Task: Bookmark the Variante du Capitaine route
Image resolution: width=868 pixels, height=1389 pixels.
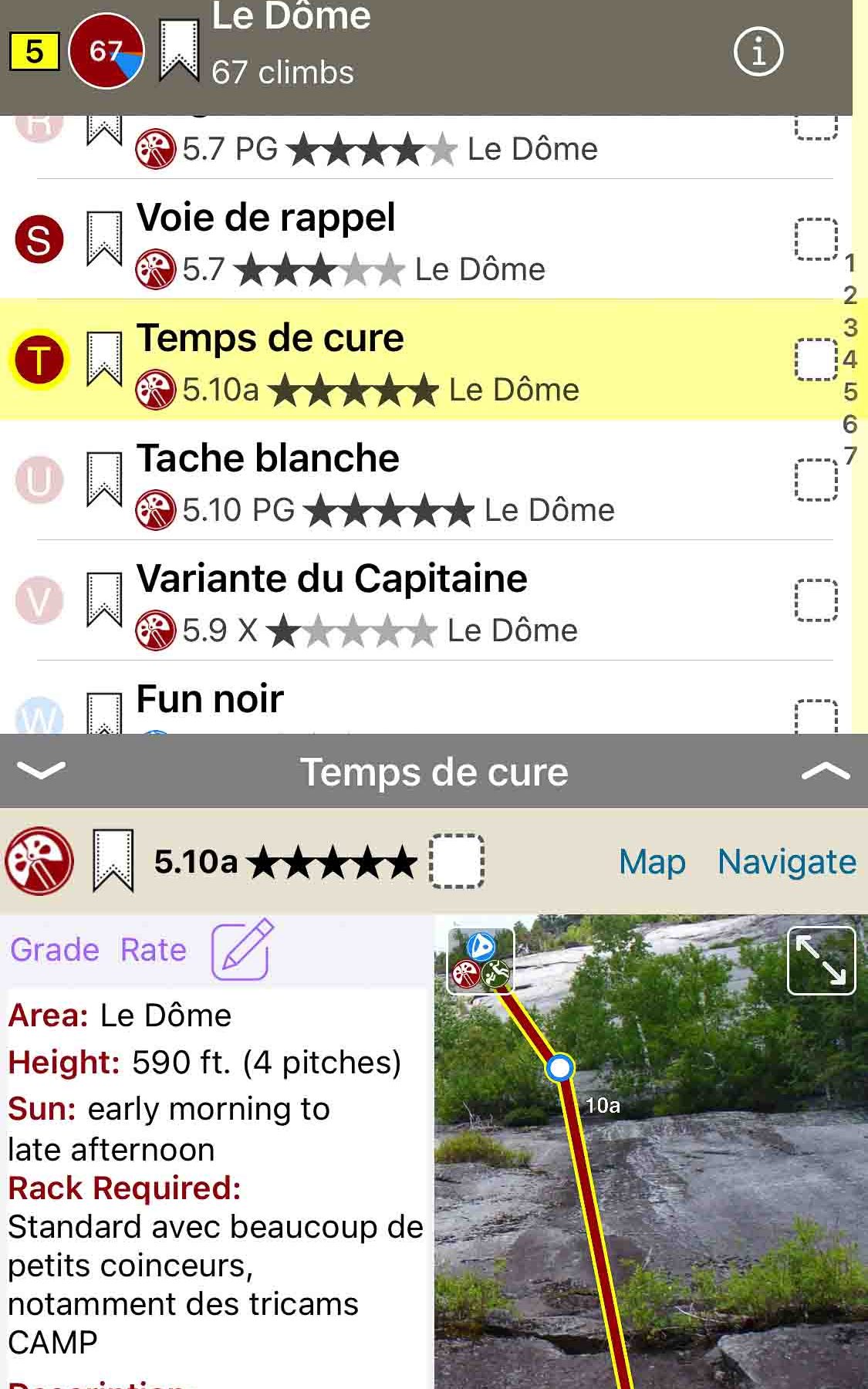Action: (104, 600)
